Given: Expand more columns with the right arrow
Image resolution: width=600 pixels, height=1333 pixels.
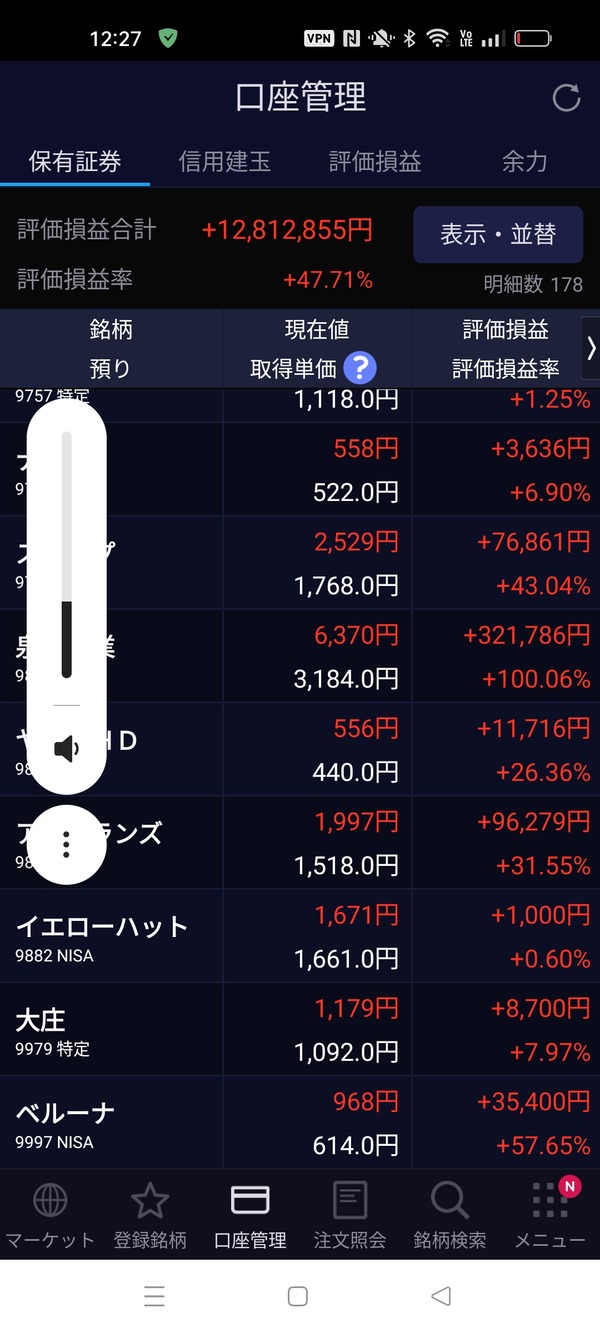Looking at the screenshot, I should click(x=590, y=348).
